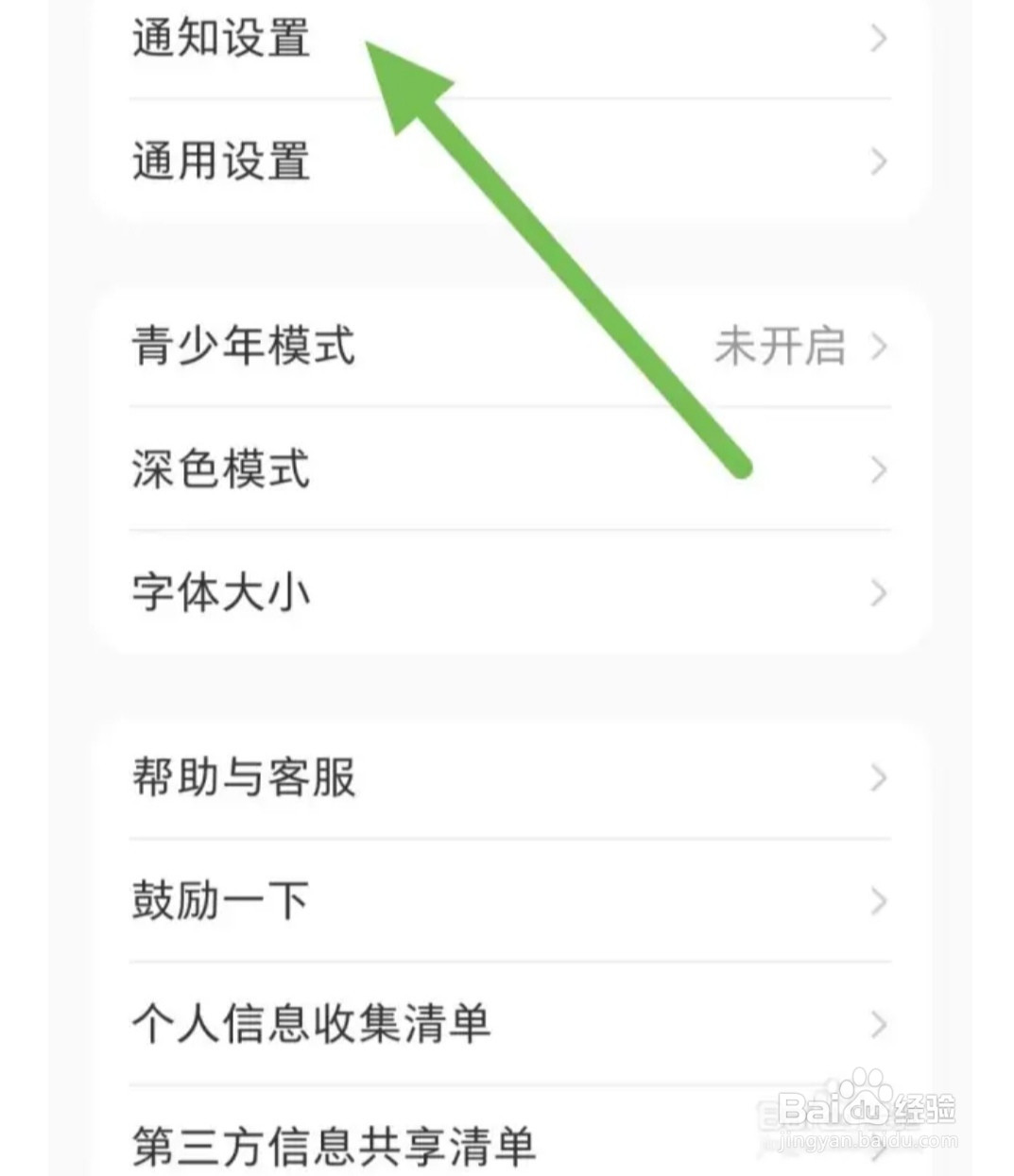
Task: Expand the 通知设置 row chevron
Action: [x=878, y=40]
